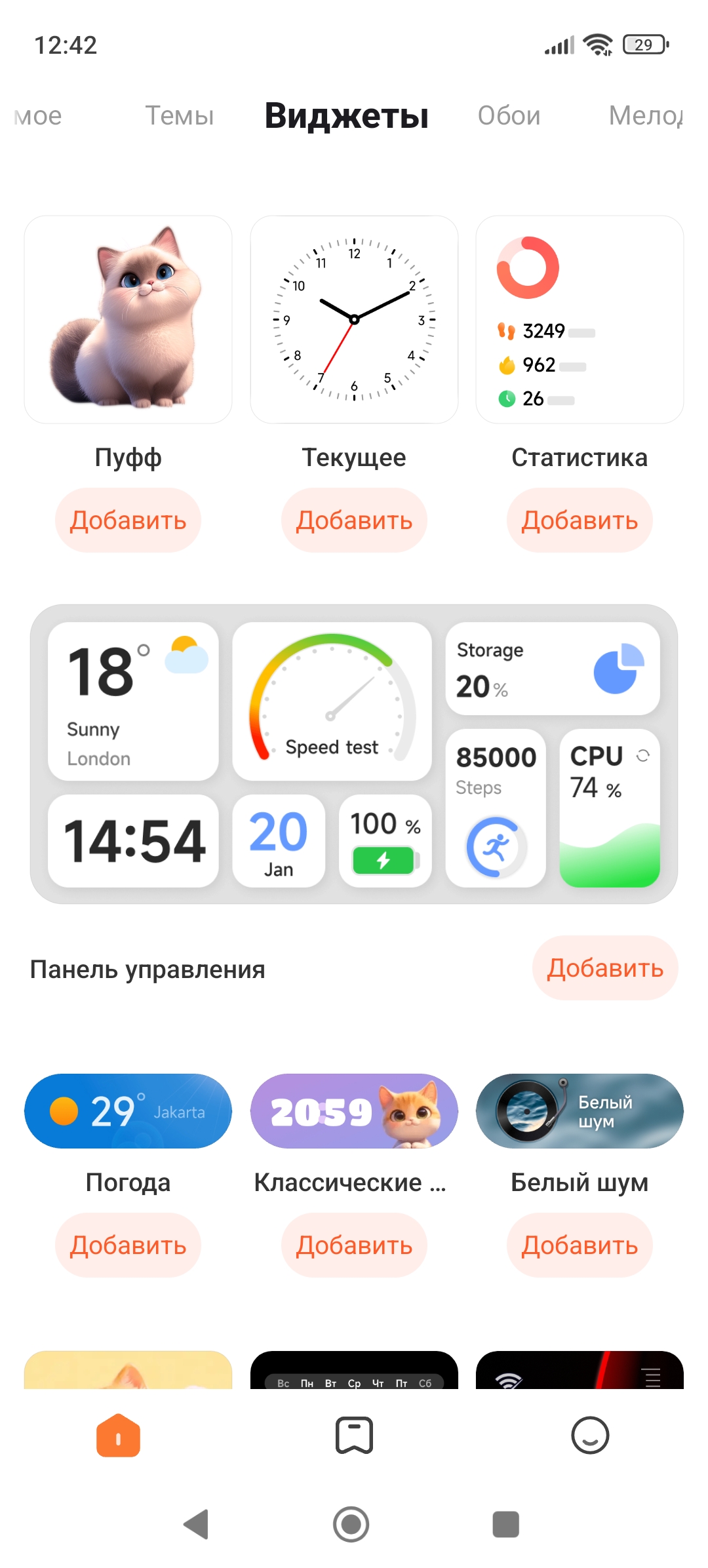This screenshot has height=1568, width=708.
Task: Switch to the Обои tab
Action: point(509,116)
